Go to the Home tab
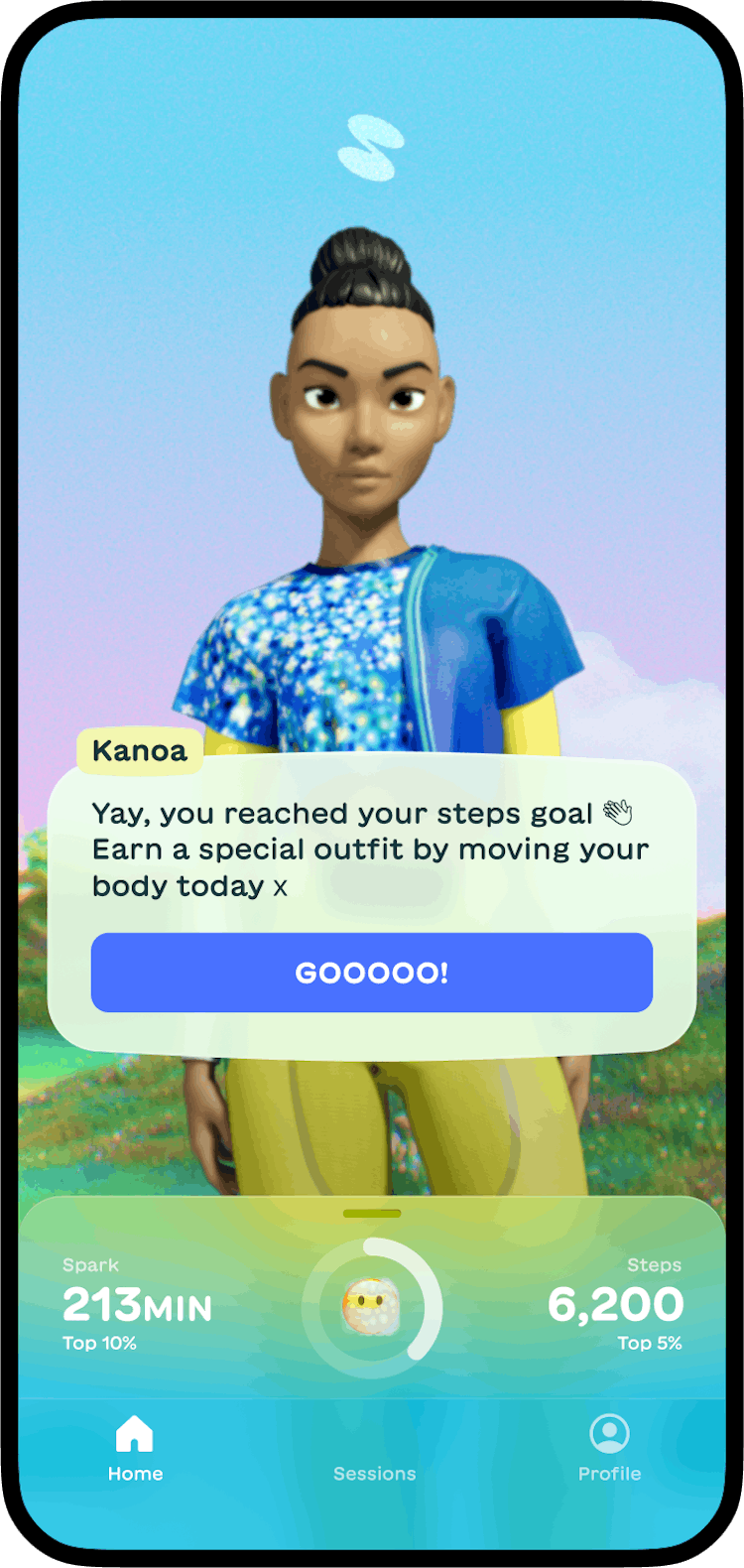Viewport: 744px width, 1568px height. coord(135,1449)
